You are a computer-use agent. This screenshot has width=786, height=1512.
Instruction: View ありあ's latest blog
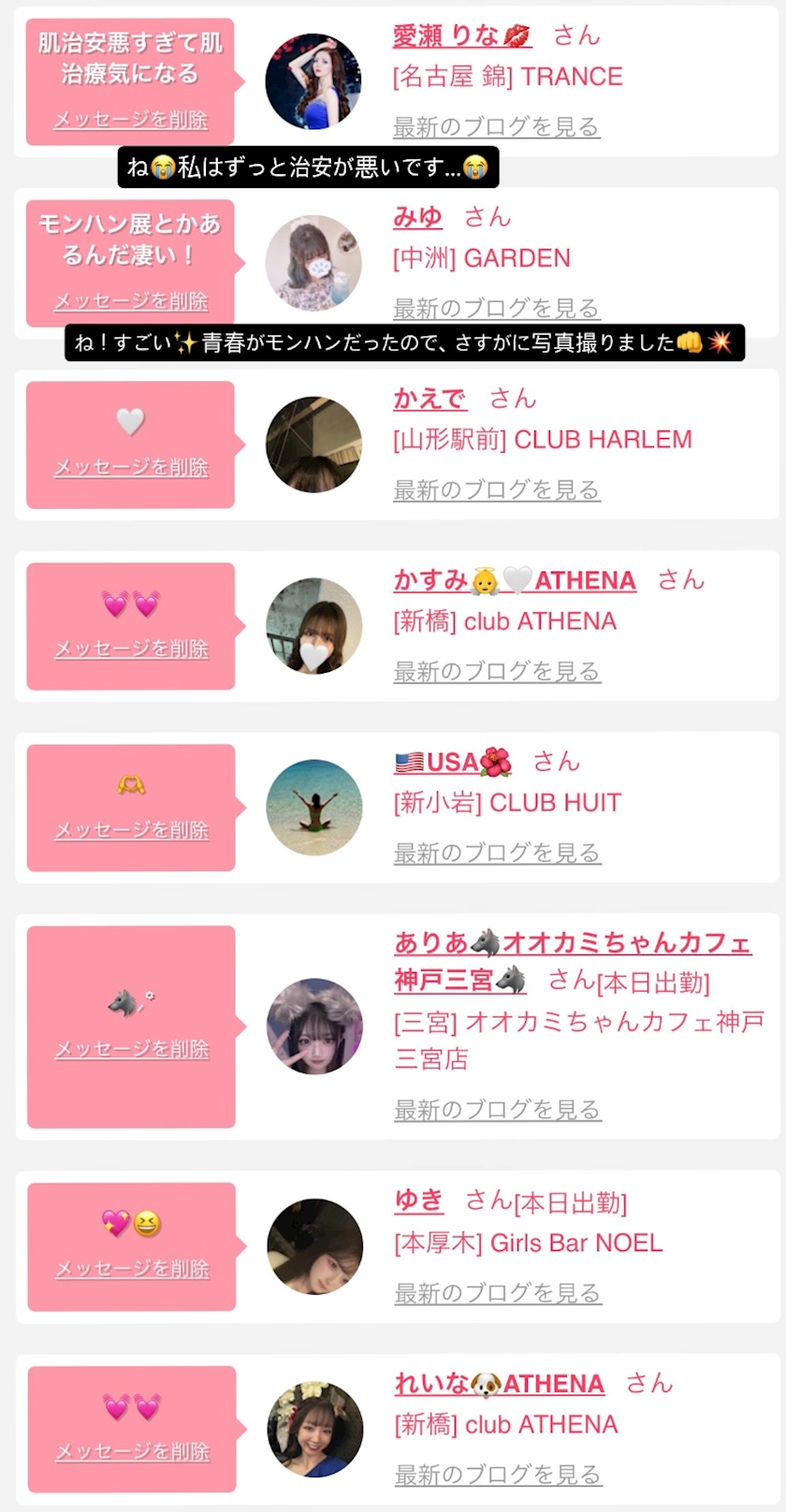(x=497, y=1110)
